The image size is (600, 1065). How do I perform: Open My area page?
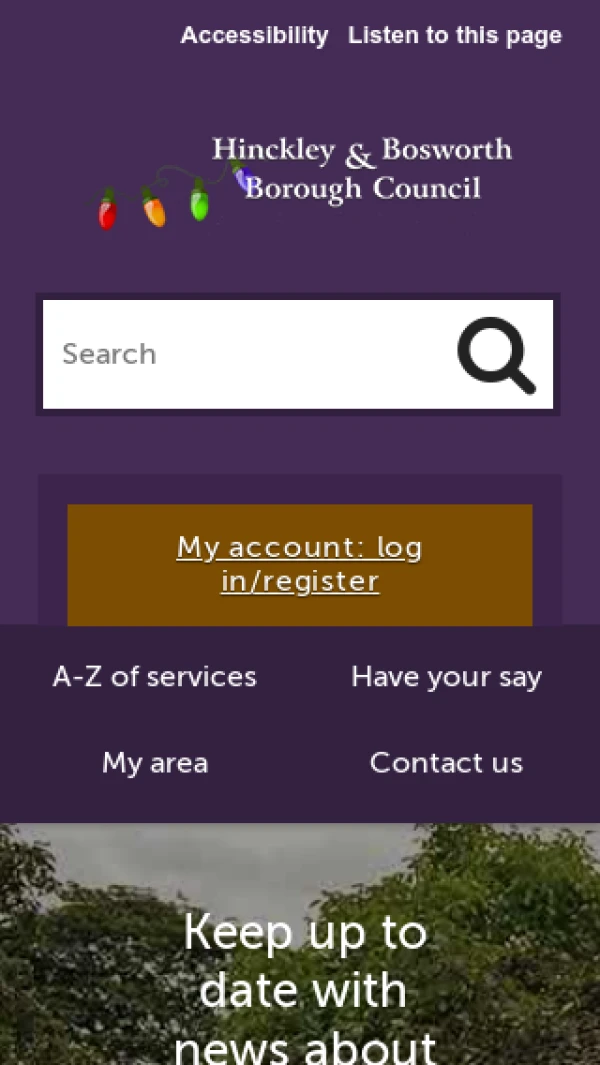coord(155,763)
